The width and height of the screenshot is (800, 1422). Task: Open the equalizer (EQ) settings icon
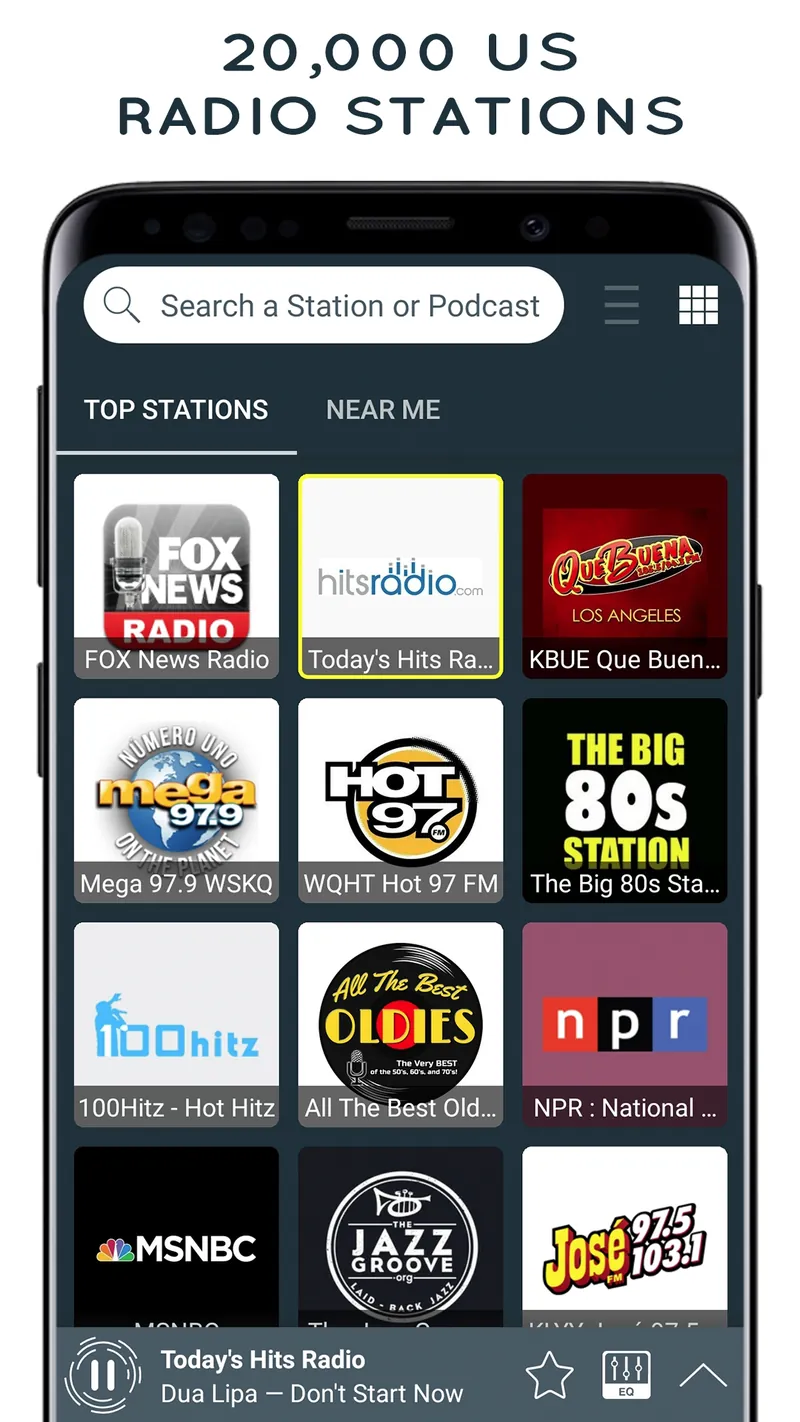point(626,1375)
